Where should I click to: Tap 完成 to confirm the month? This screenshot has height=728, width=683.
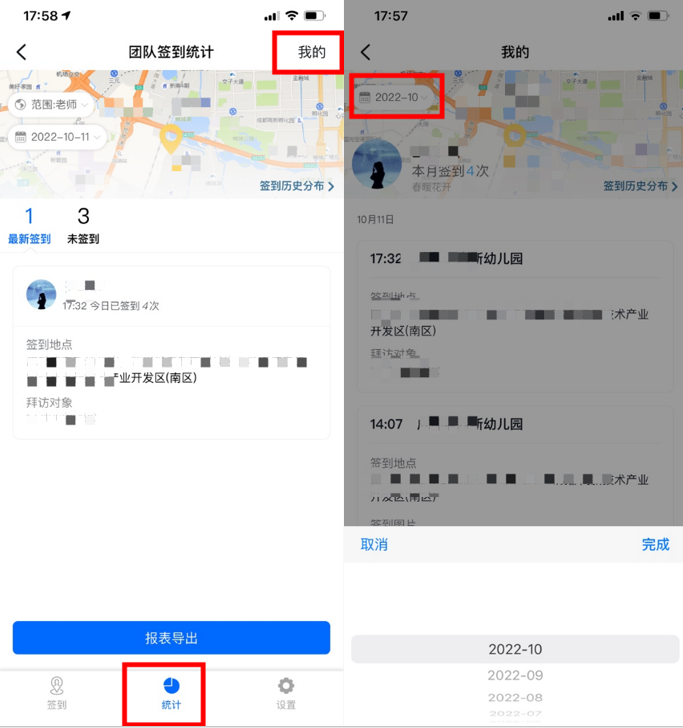[655, 544]
